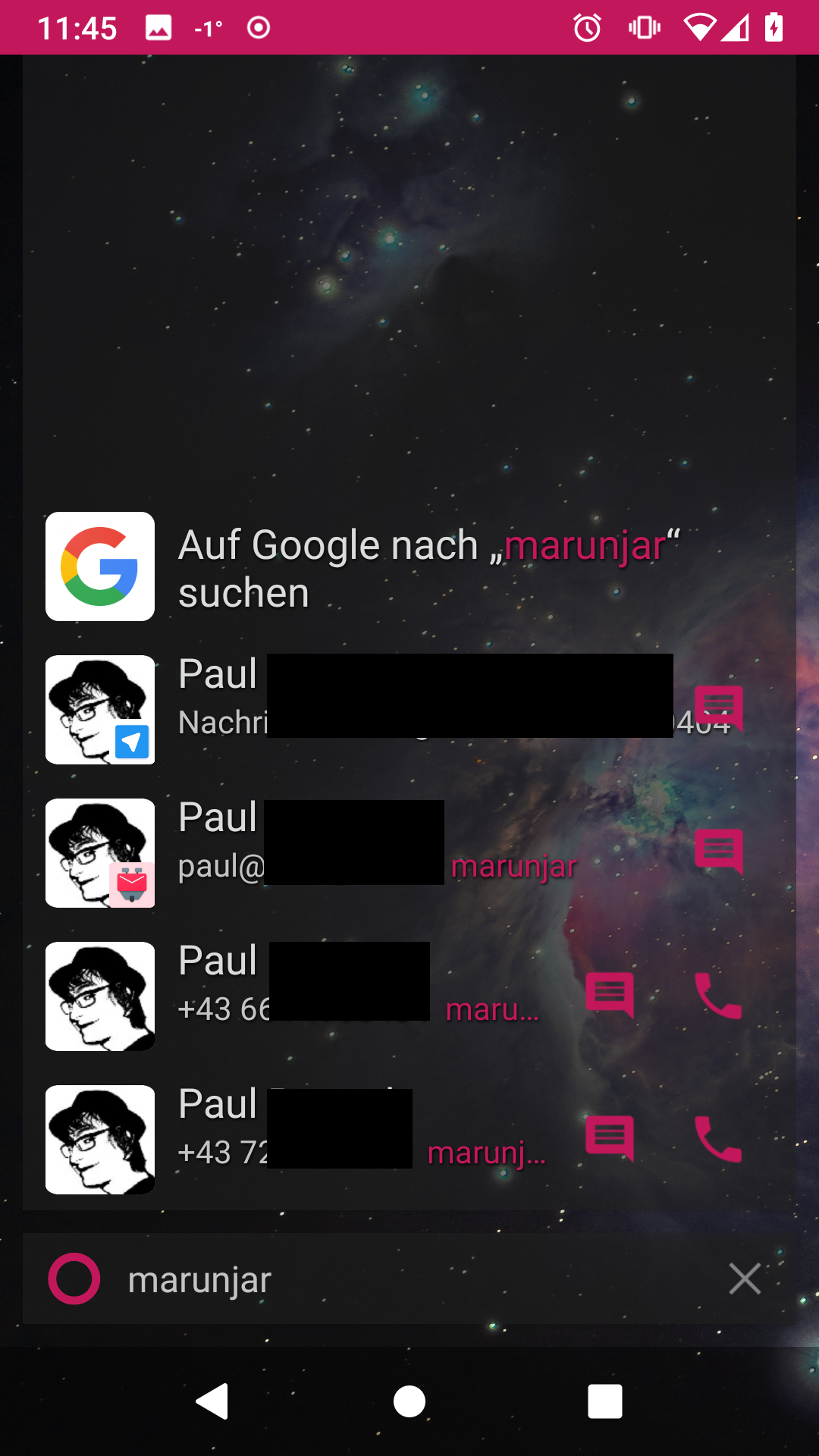Open Paul's avatar with the mail badge
This screenshot has width=819, height=1456.
coord(99,852)
